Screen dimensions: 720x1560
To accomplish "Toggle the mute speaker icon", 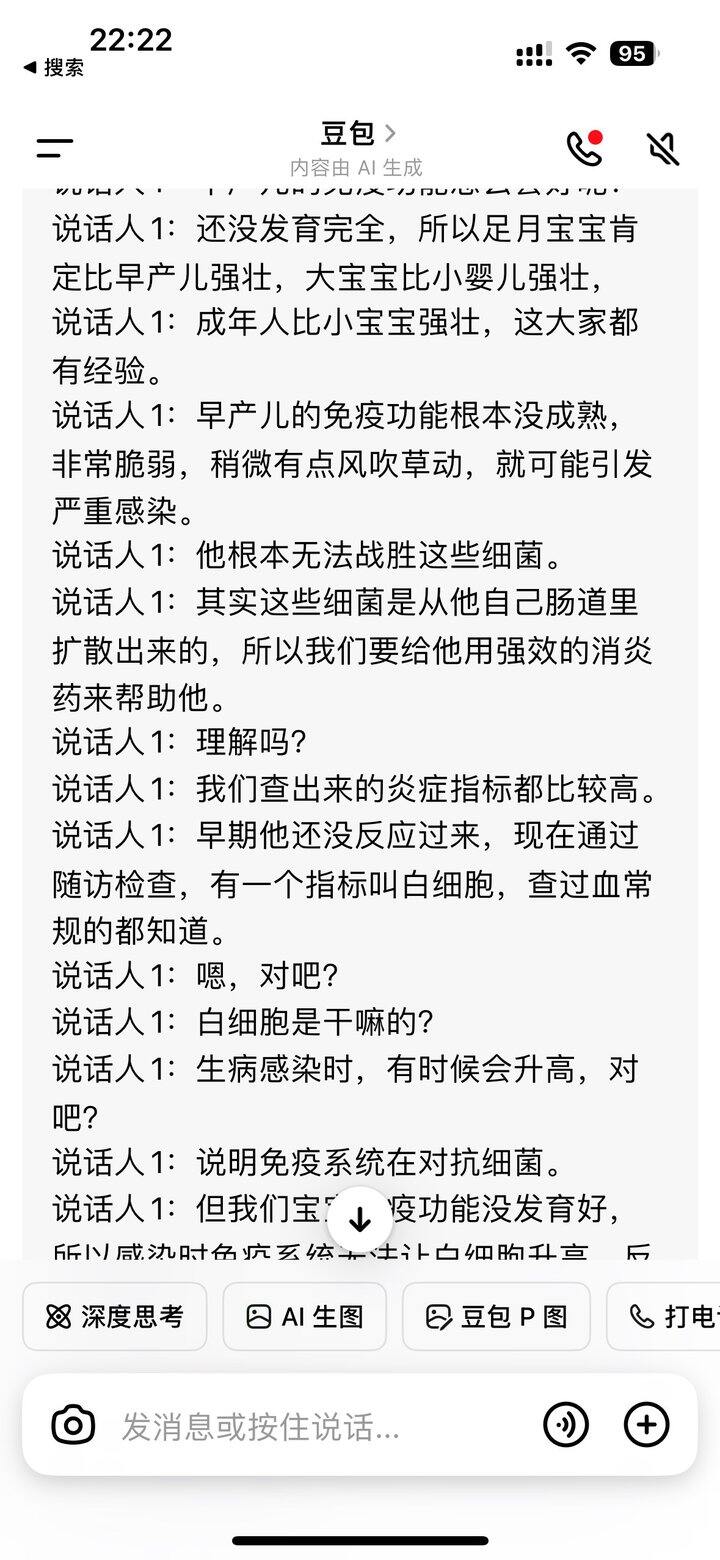I will pyautogui.click(x=663, y=148).
